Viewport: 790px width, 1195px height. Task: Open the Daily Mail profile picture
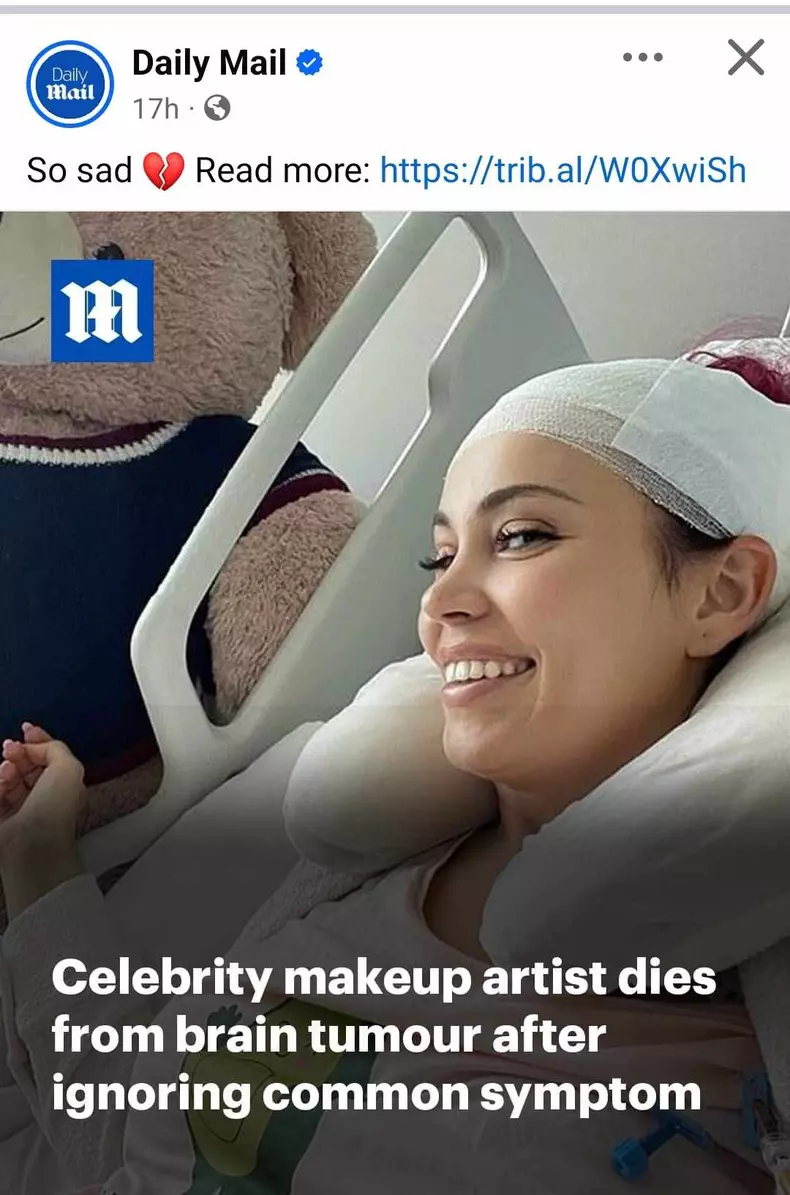70,84
